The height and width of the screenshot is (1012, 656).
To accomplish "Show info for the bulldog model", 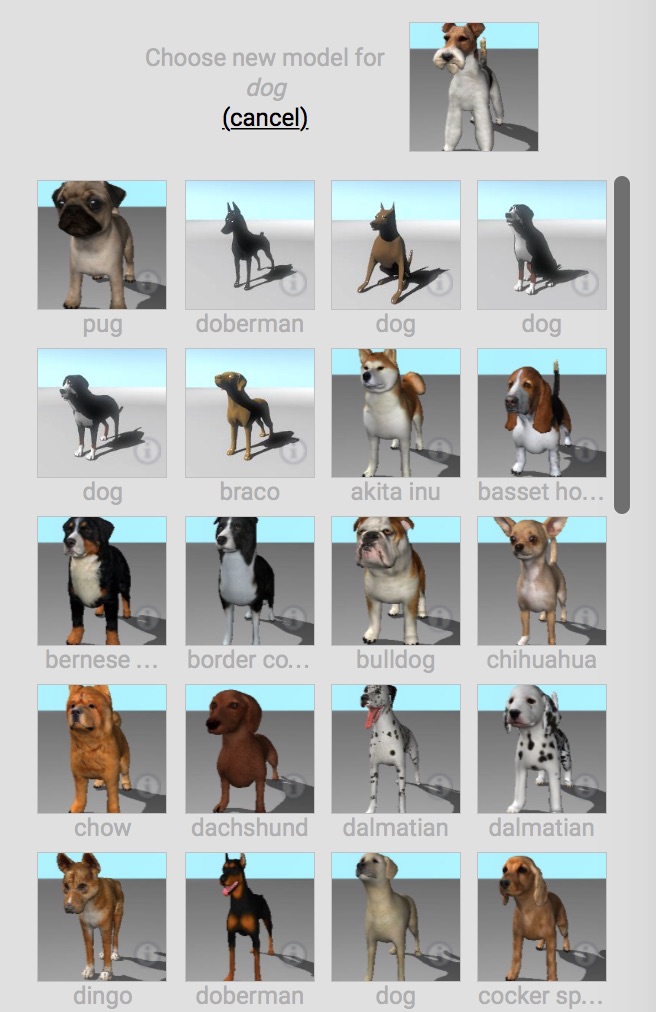I will click(441, 620).
